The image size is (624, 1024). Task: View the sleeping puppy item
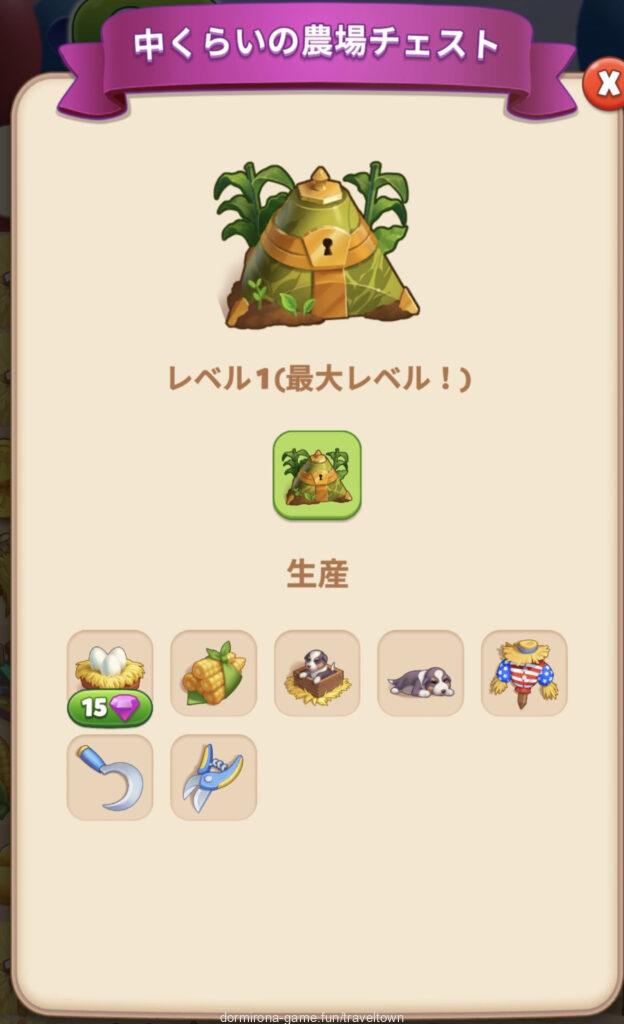coord(420,673)
